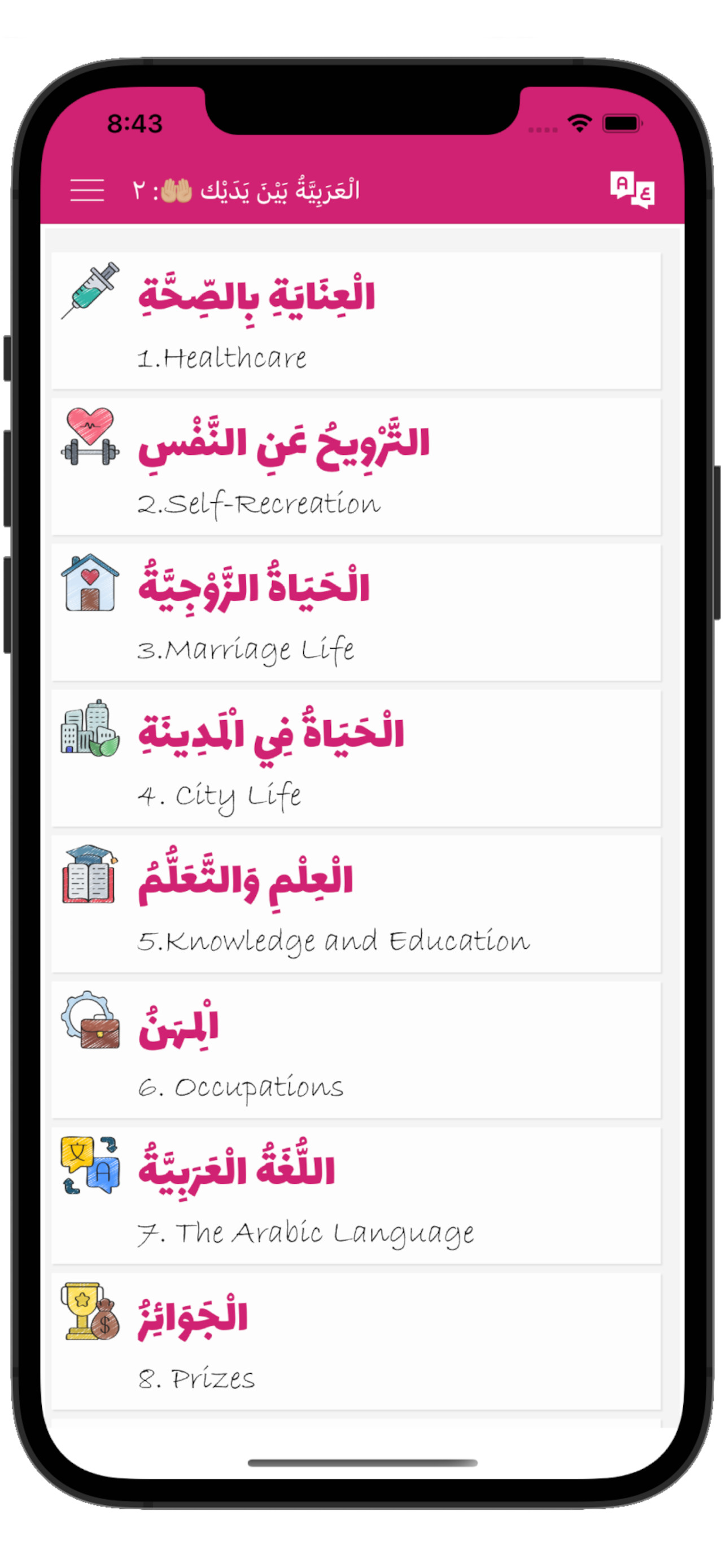725x1568 pixels.
Task: Click the briefcase gear icon for Occupations
Action: click(90, 1023)
